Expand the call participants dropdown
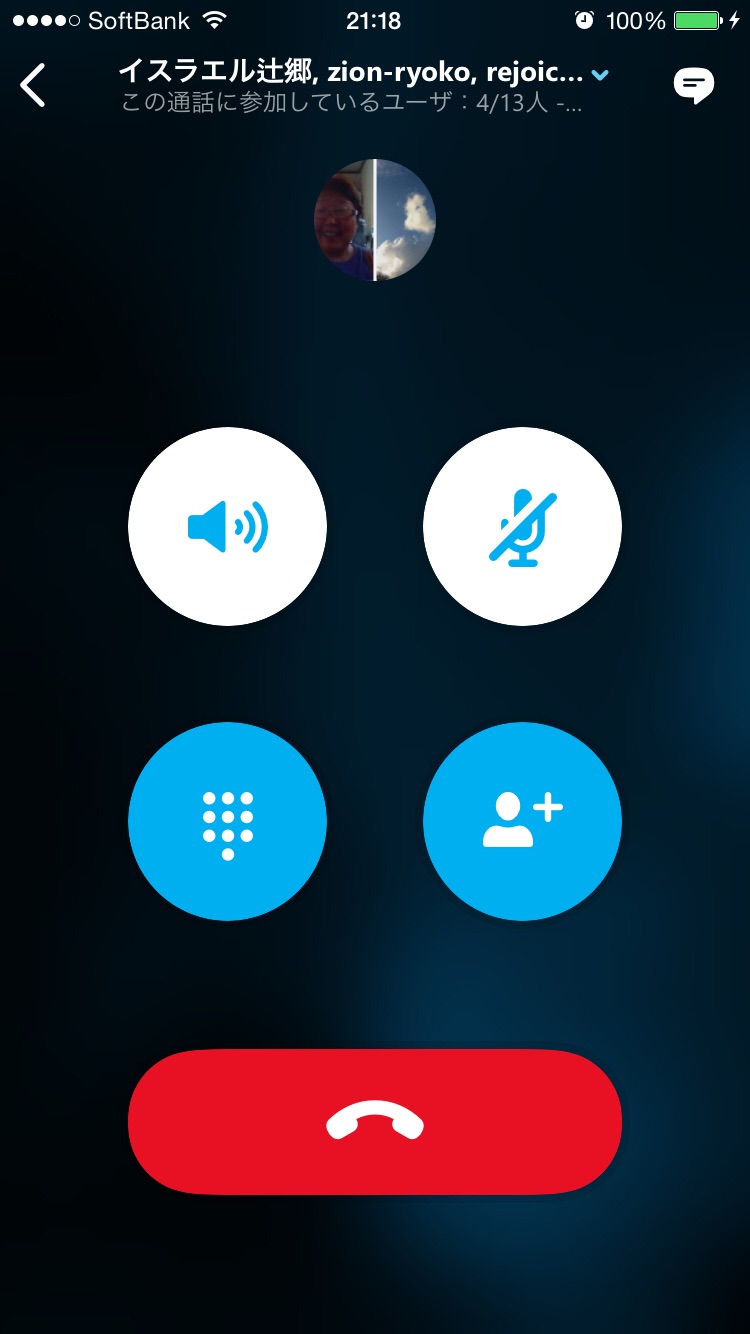The image size is (750, 1334). click(600, 74)
